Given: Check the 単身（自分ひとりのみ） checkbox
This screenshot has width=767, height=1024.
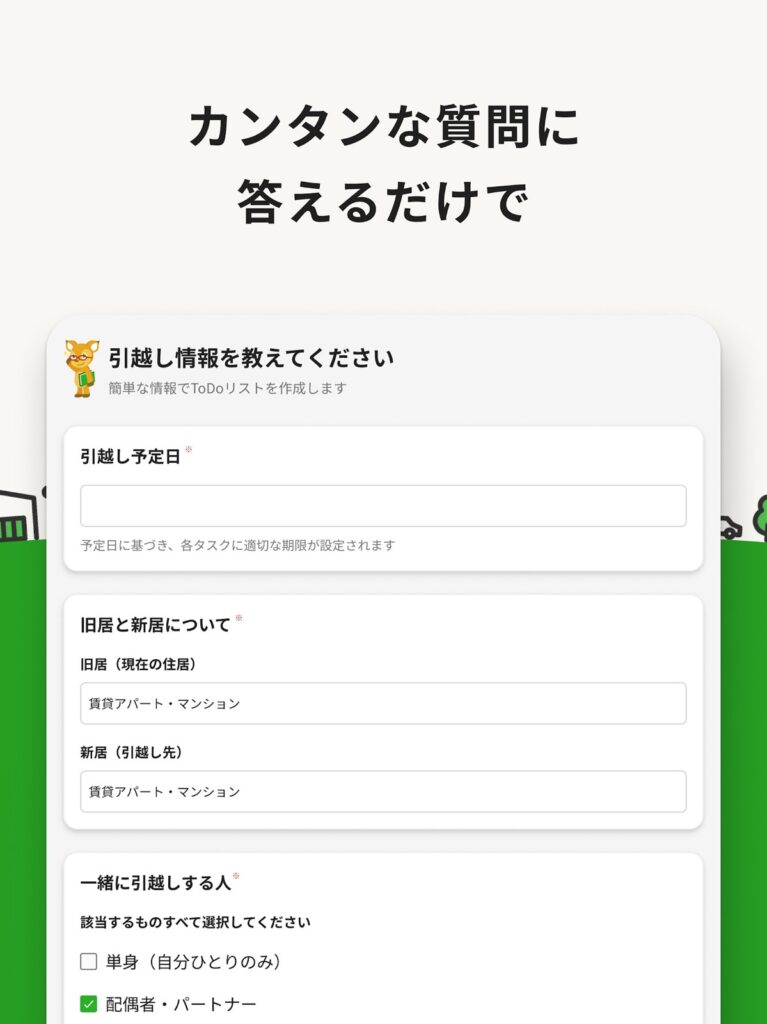Looking at the screenshot, I should [x=86, y=962].
